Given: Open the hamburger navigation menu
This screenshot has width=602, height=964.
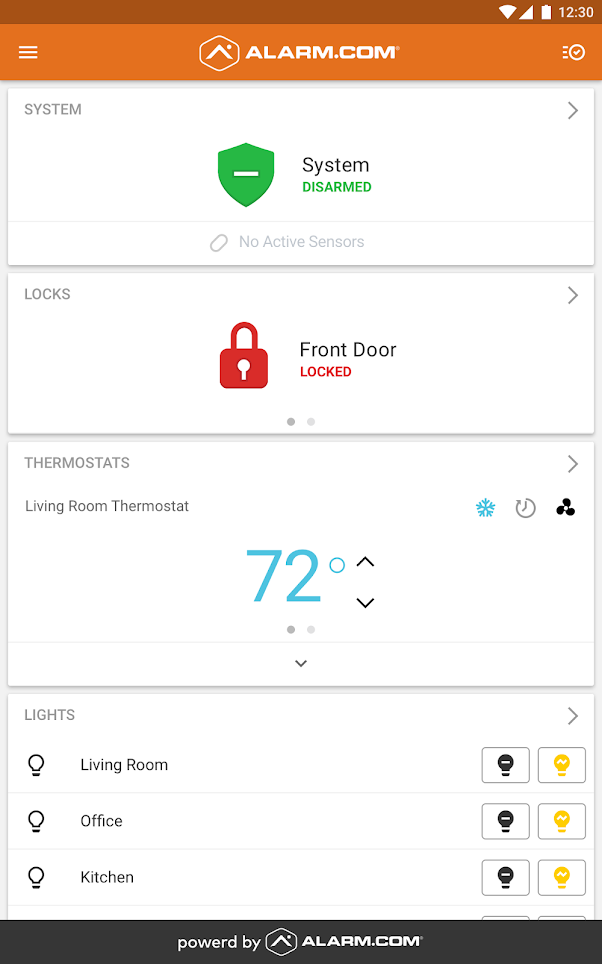Looking at the screenshot, I should click(28, 52).
